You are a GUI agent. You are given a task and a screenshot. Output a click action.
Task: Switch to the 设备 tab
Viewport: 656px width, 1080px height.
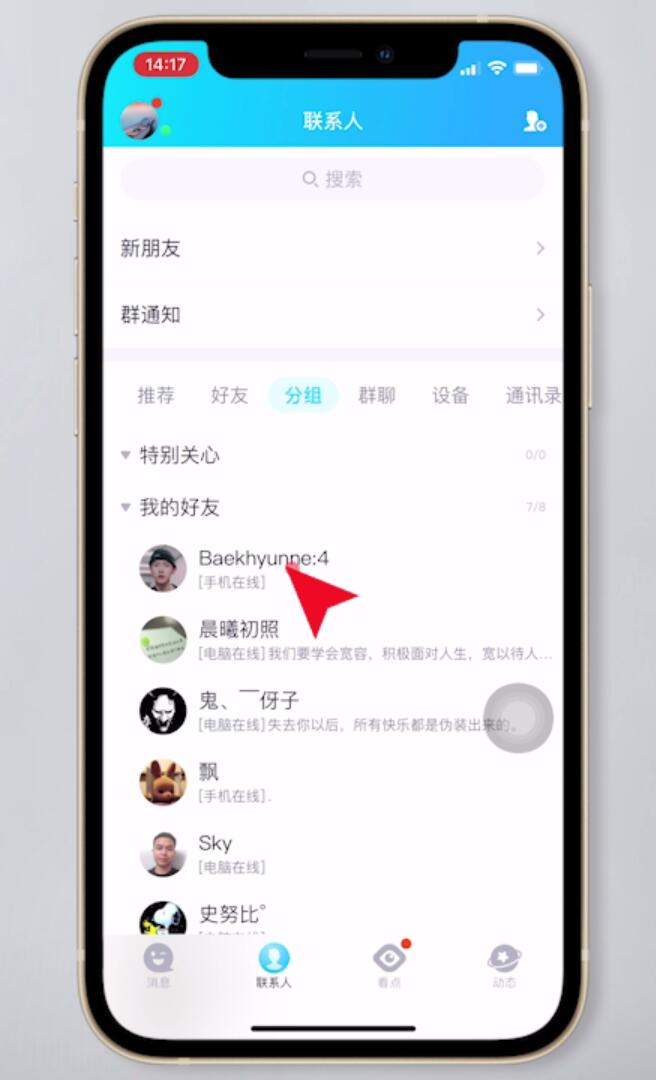450,395
